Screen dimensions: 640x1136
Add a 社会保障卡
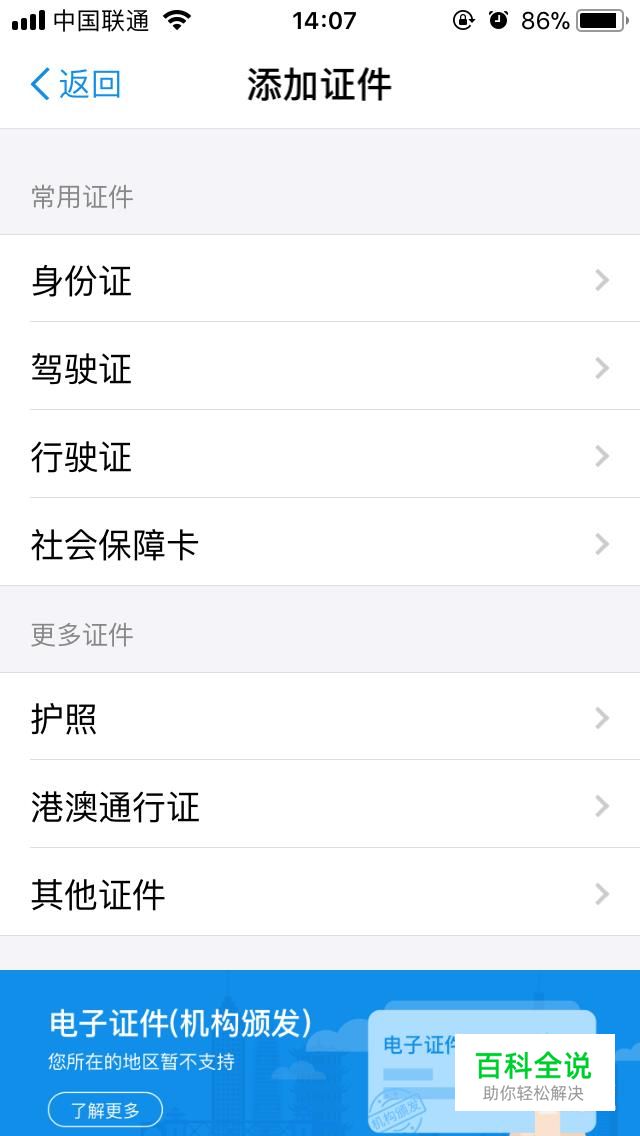[320, 542]
